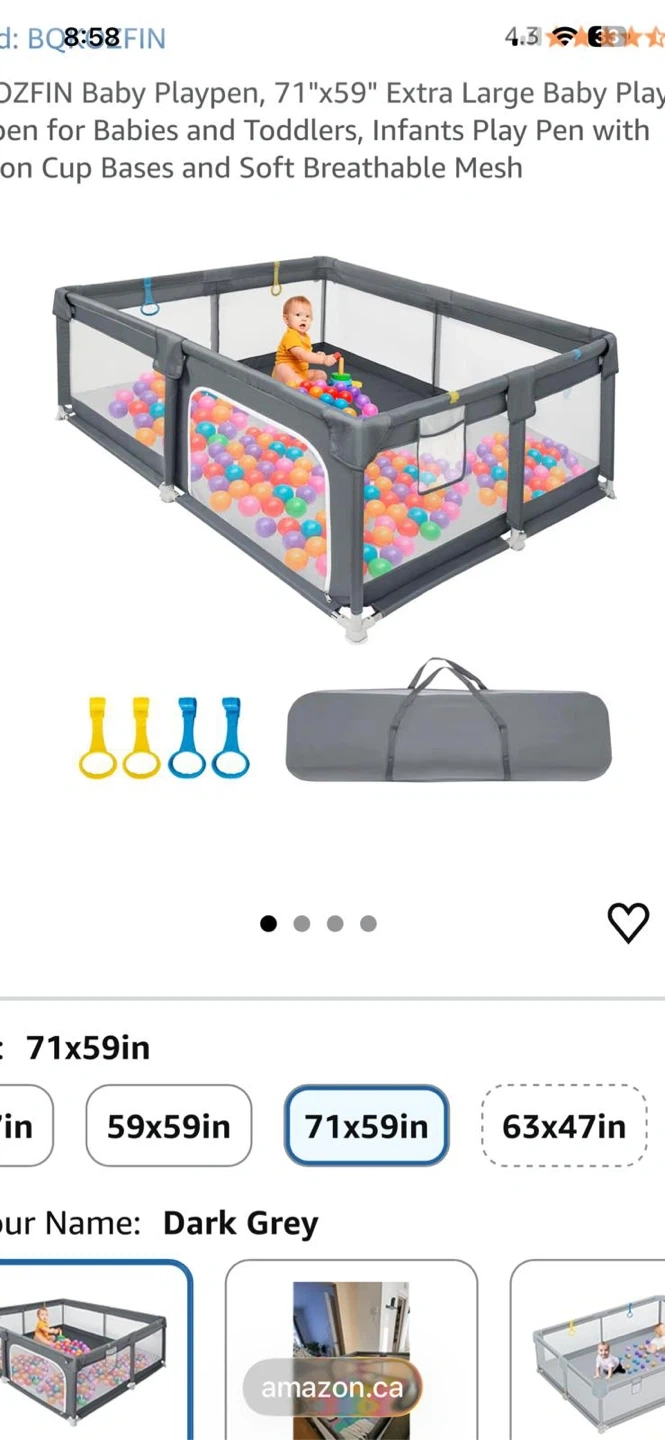Viewport: 665px width, 1440px height.
Task: View the 4.3 star rating reviews
Action: click(590, 38)
